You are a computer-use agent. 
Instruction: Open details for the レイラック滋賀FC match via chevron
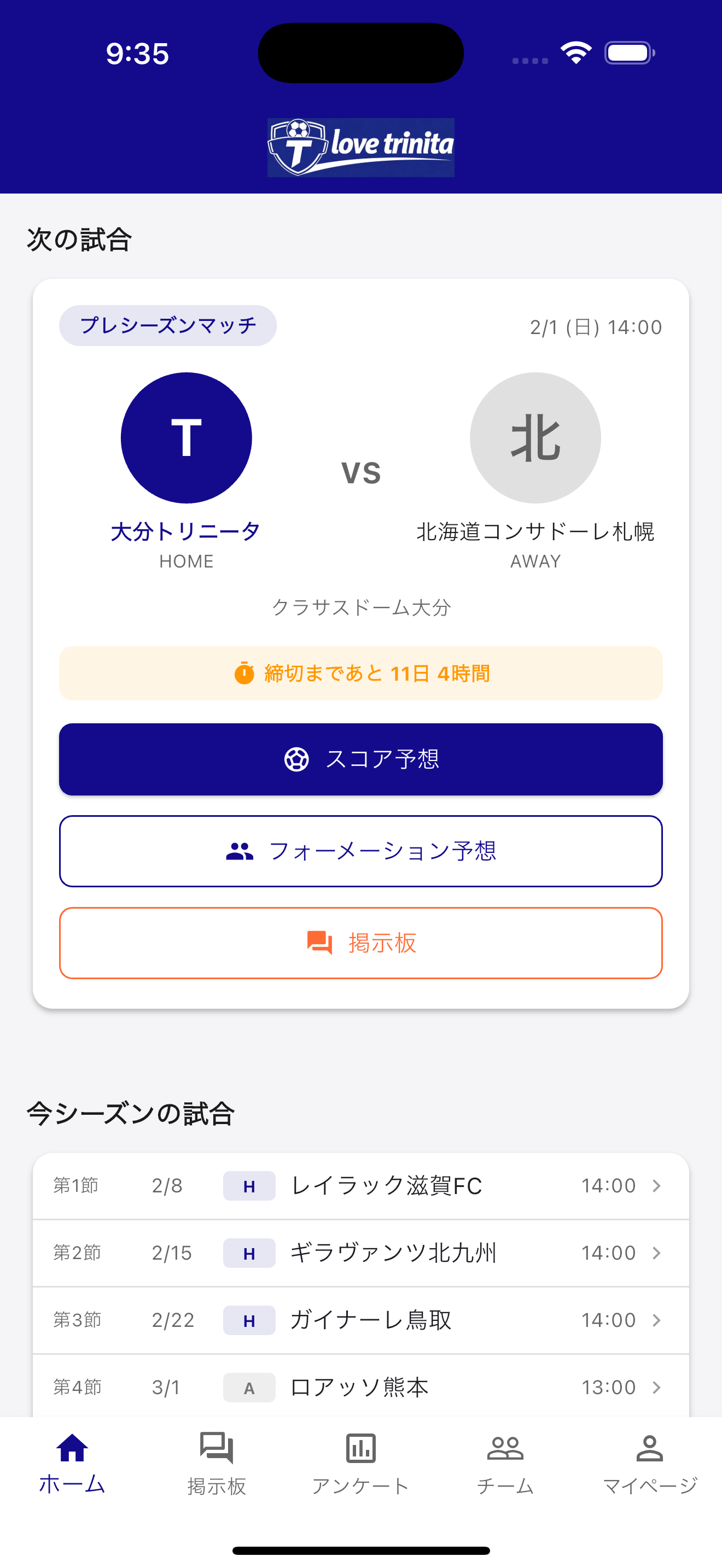(656, 1185)
